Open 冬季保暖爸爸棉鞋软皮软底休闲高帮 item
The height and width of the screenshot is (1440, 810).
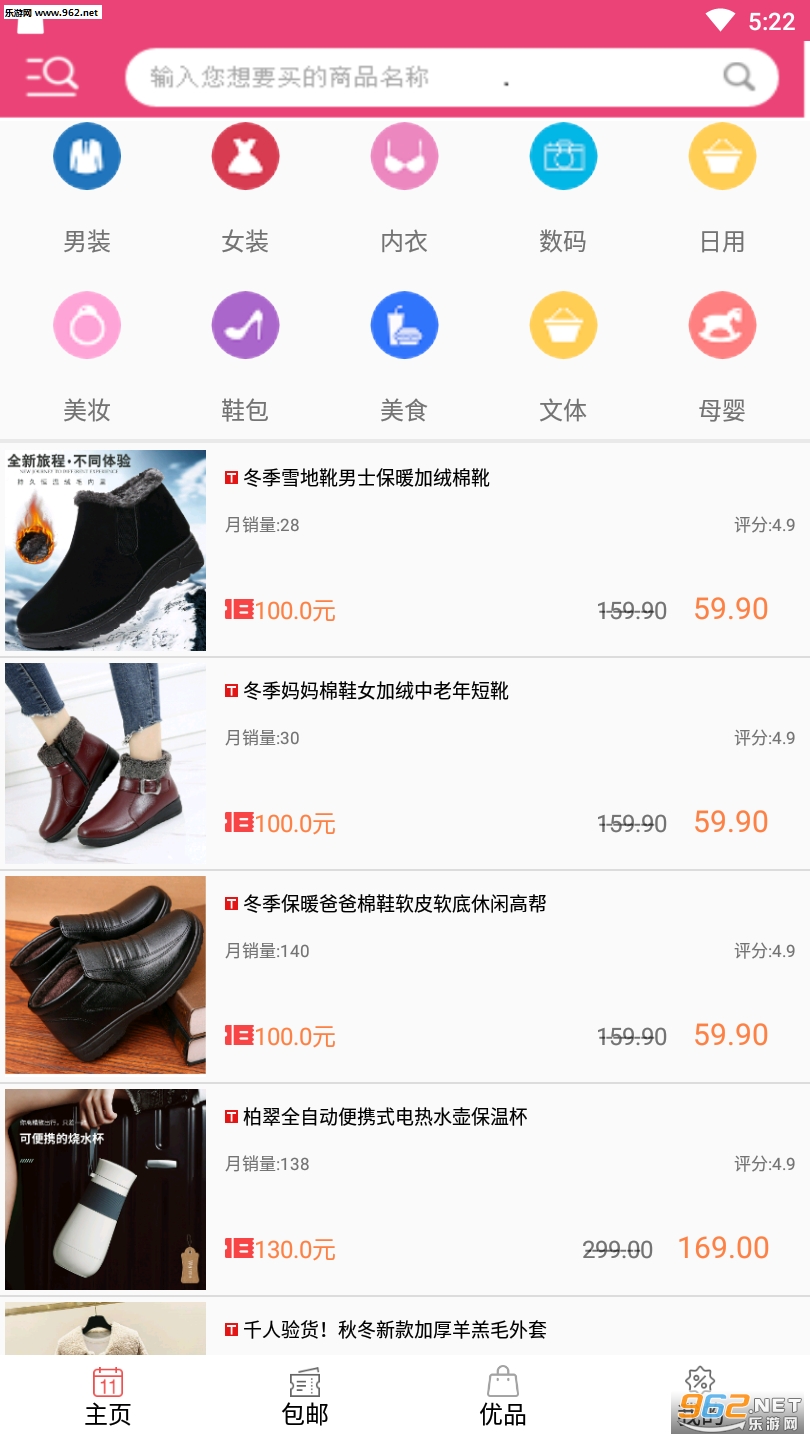pos(395,904)
